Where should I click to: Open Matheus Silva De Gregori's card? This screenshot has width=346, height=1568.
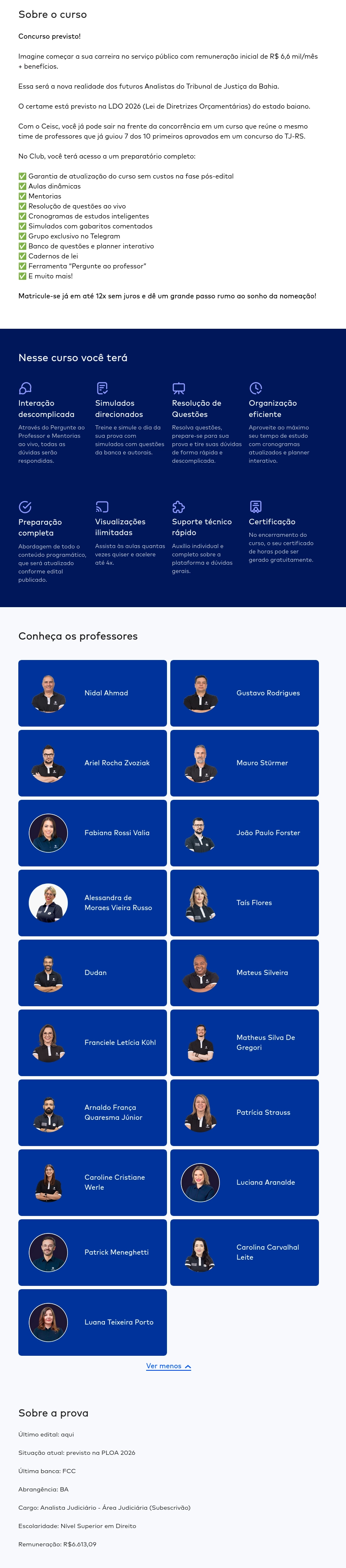244,1043
